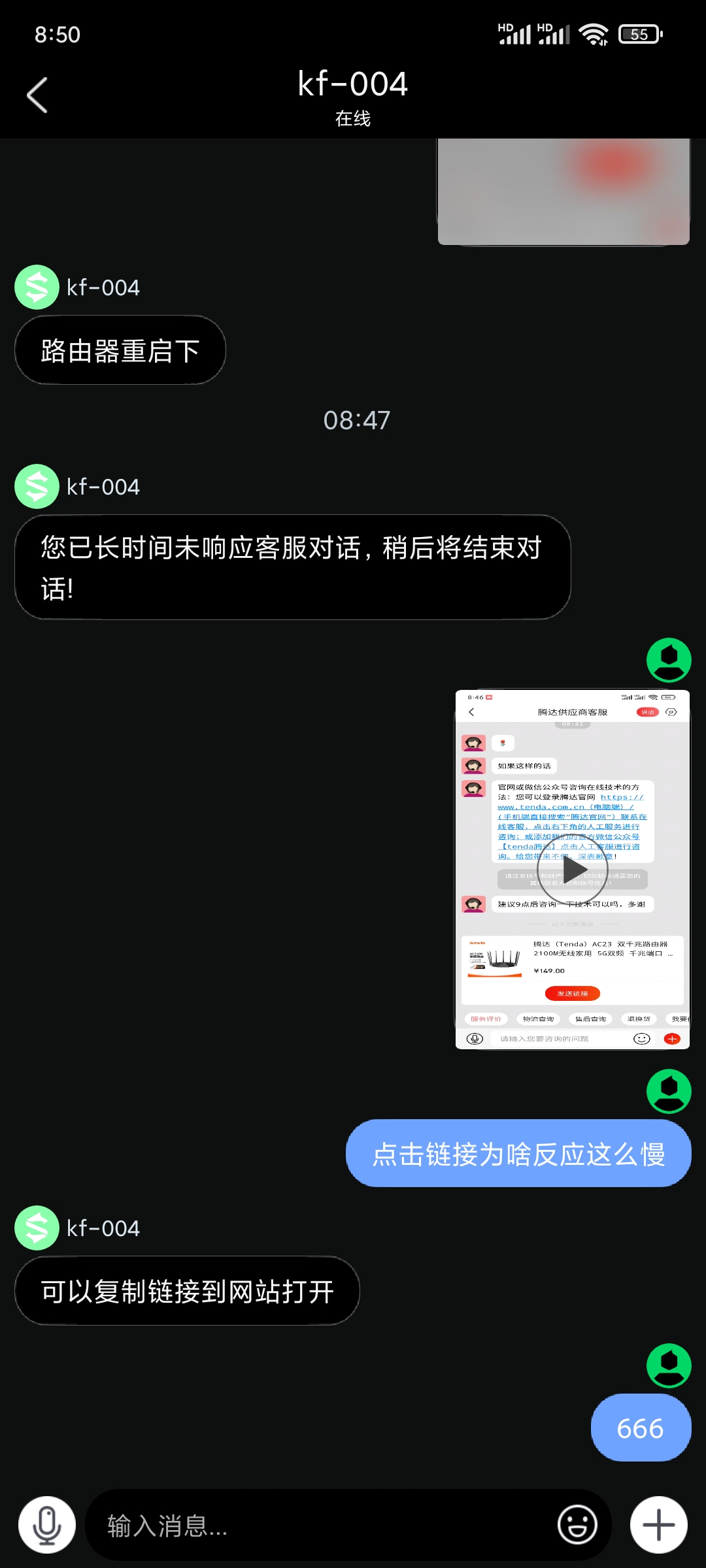
Task: Tap kf-004's avatar above 路由器重启下
Action: click(x=37, y=287)
